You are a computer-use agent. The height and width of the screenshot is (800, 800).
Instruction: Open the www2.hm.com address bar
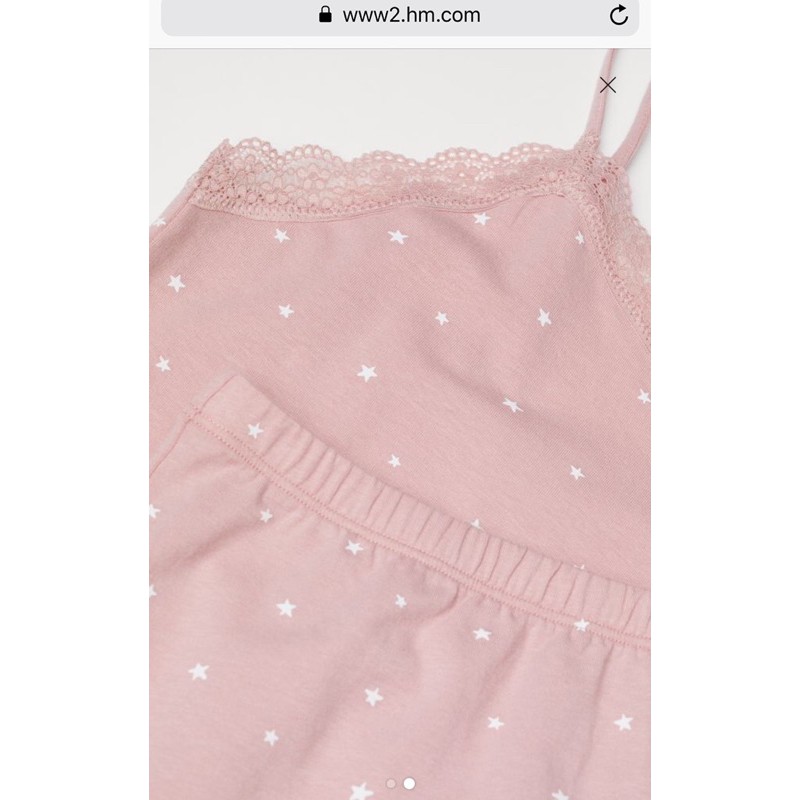[x=400, y=15]
